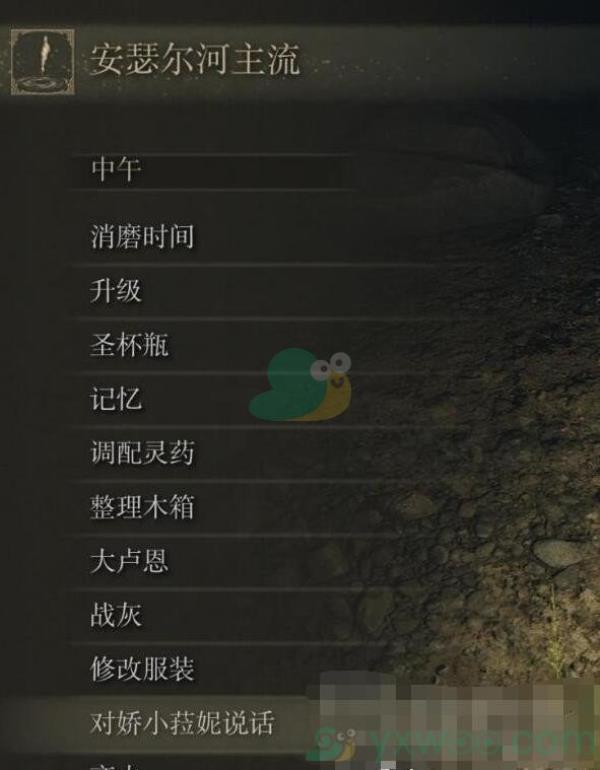The width and height of the screenshot is (600, 770).
Task: Select the 大卢恩 great rune option
Action: pos(129,561)
